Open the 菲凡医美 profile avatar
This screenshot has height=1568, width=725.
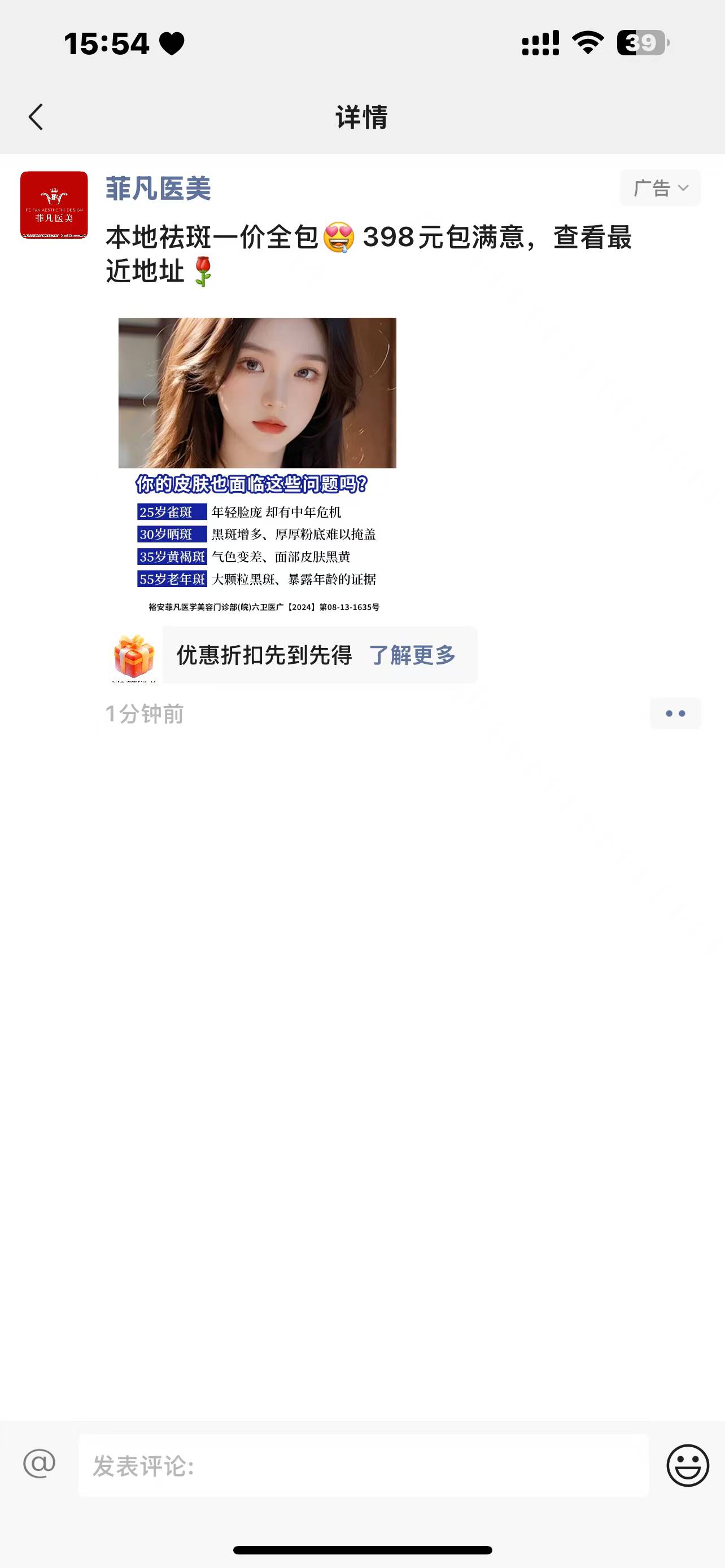[54, 204]
